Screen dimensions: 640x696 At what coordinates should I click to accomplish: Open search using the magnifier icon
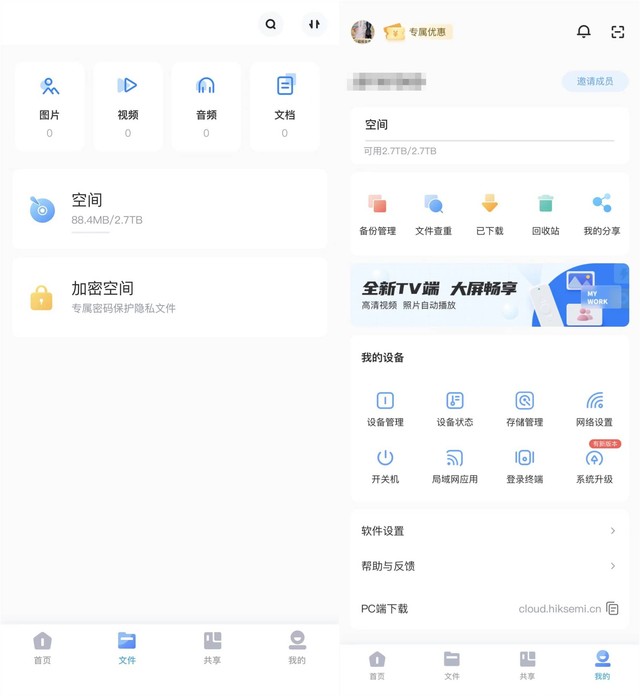pyautogui.click(x=270, y=25)
